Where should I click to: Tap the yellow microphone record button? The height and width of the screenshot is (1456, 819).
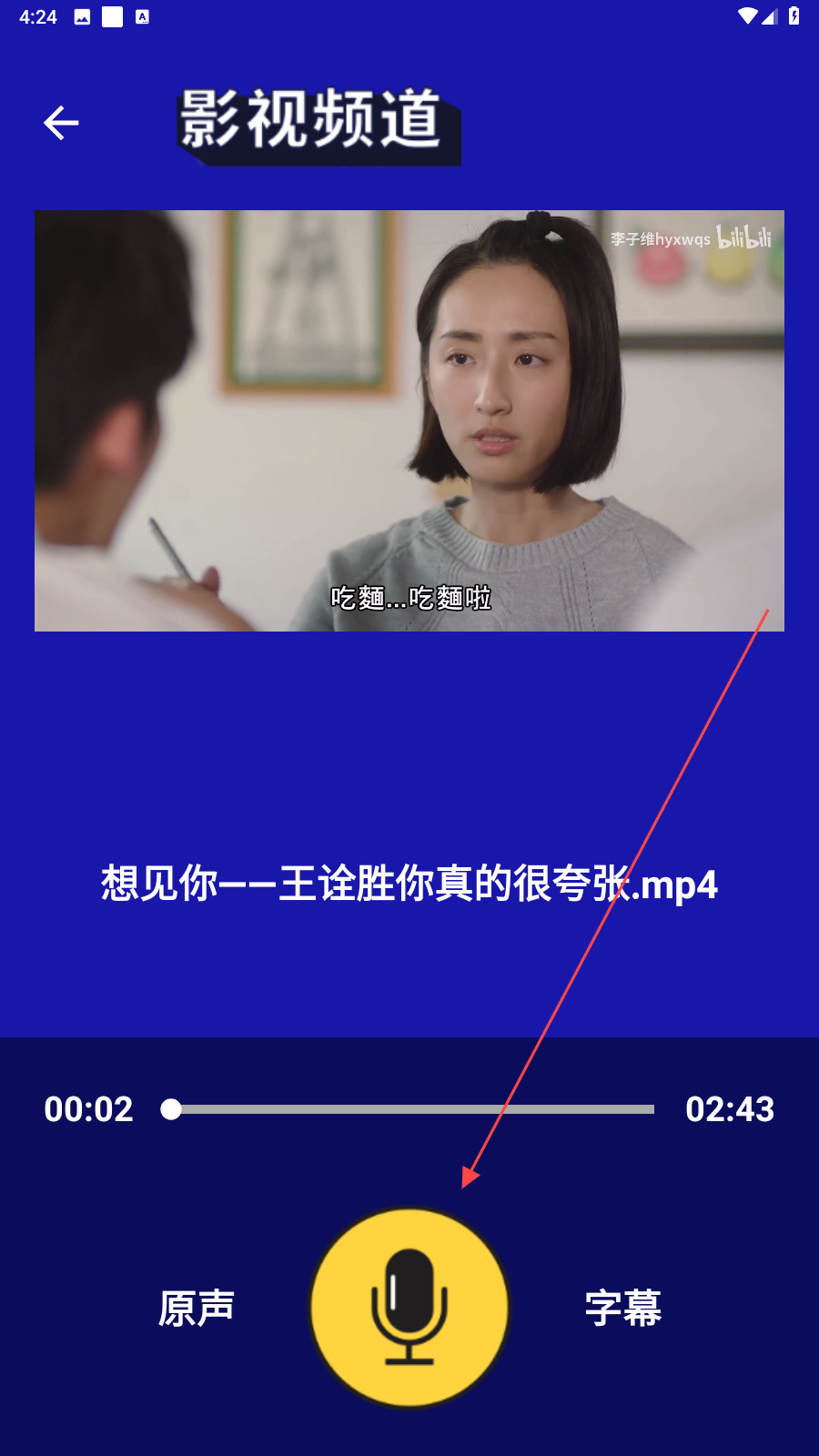409,1307
